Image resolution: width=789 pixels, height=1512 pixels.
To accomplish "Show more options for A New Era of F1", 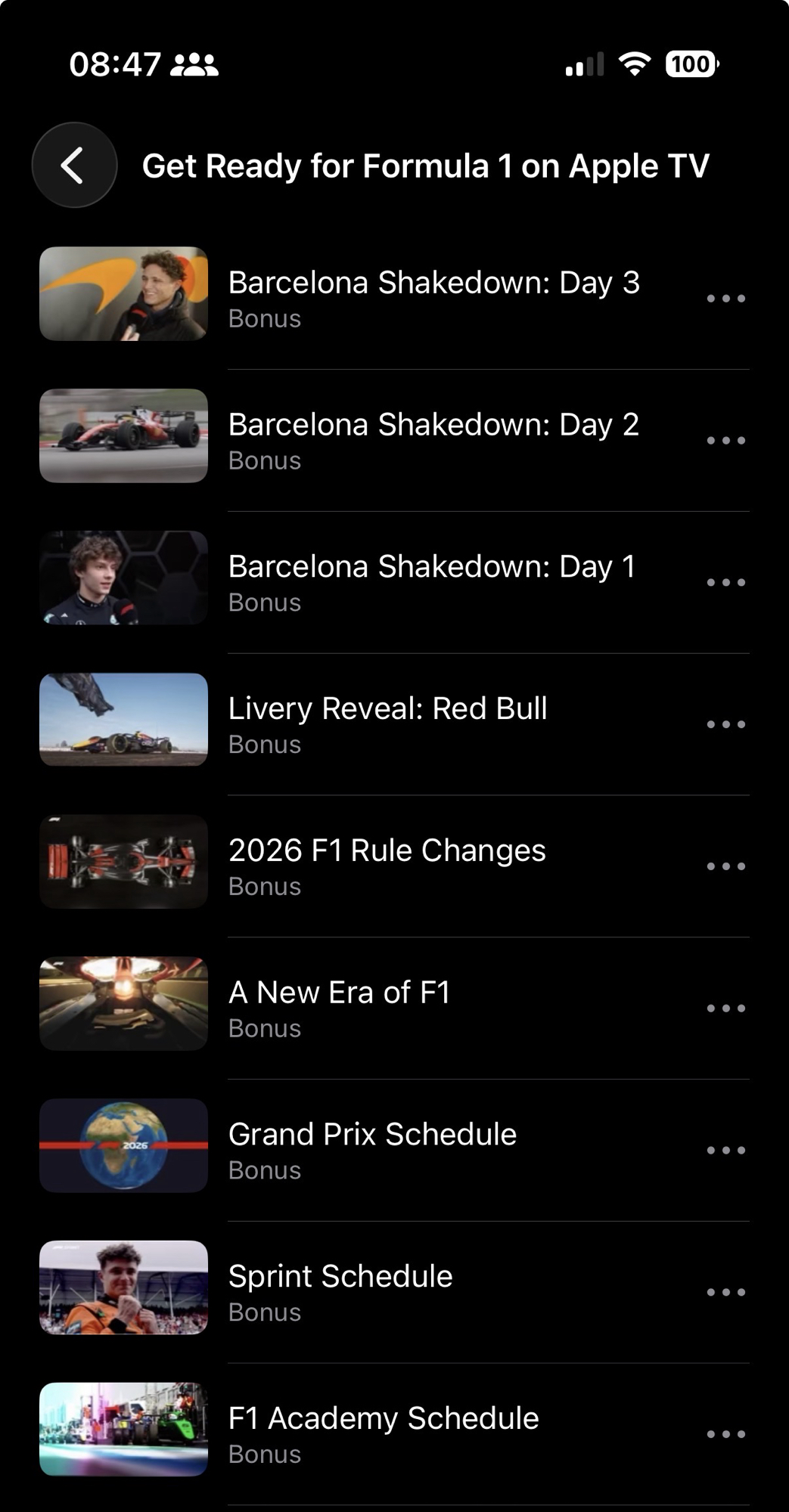I will click(725, 1009).
